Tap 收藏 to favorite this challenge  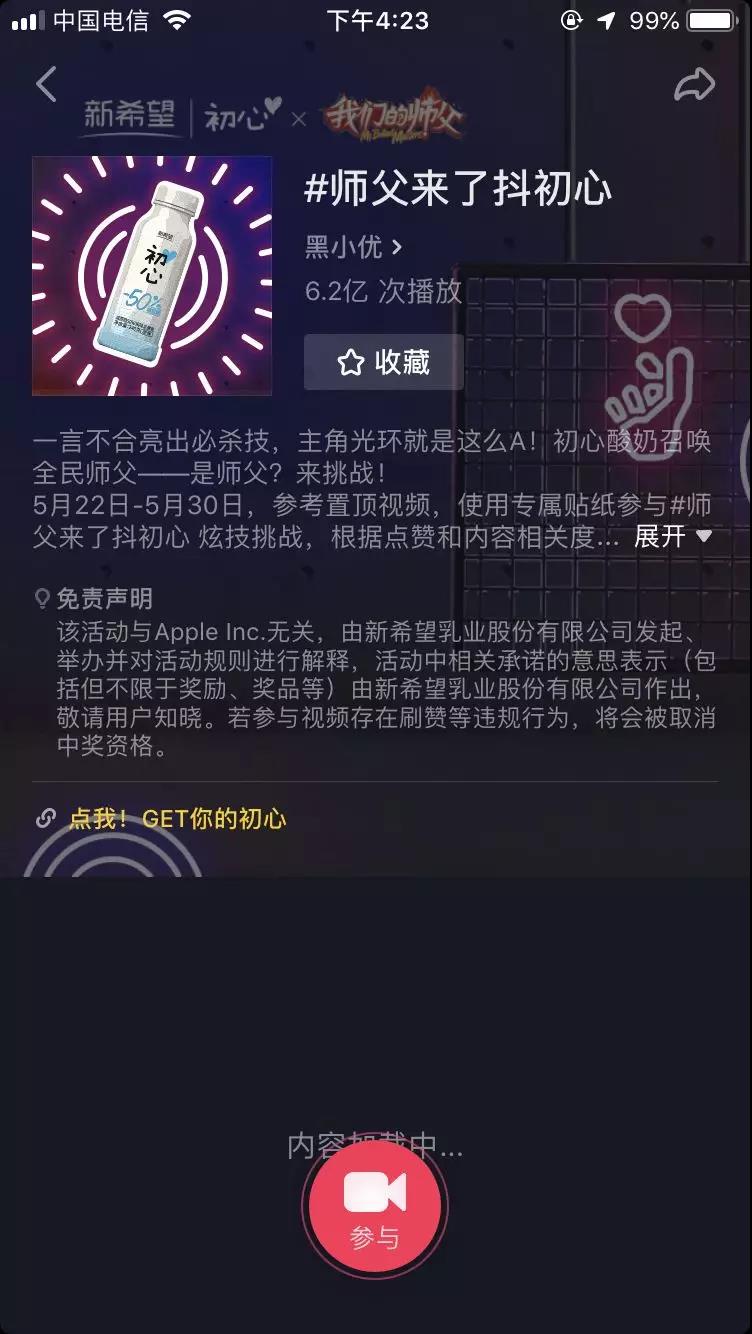[383, 362]
